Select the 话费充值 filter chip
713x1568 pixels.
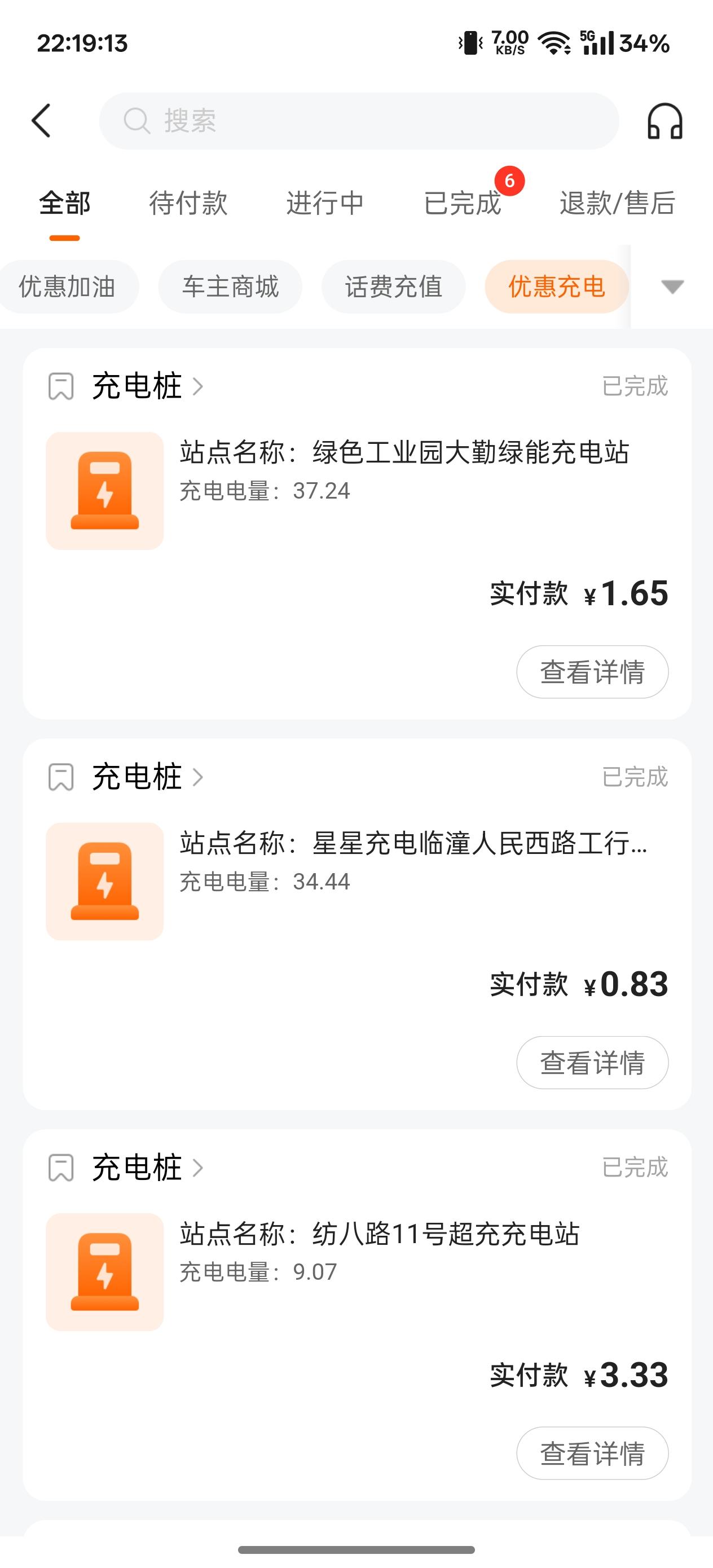[393, 287]
